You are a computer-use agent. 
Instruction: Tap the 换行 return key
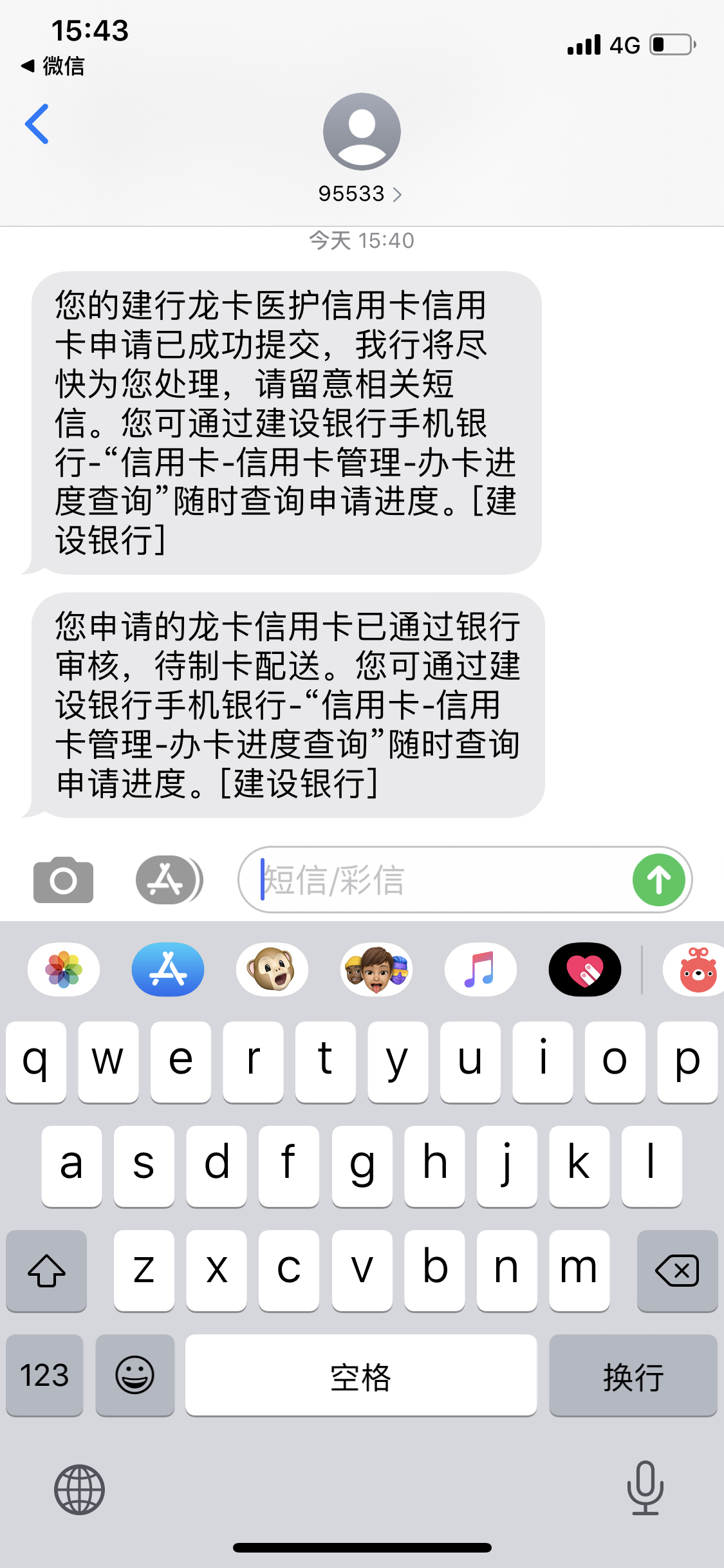[633, 1375]
